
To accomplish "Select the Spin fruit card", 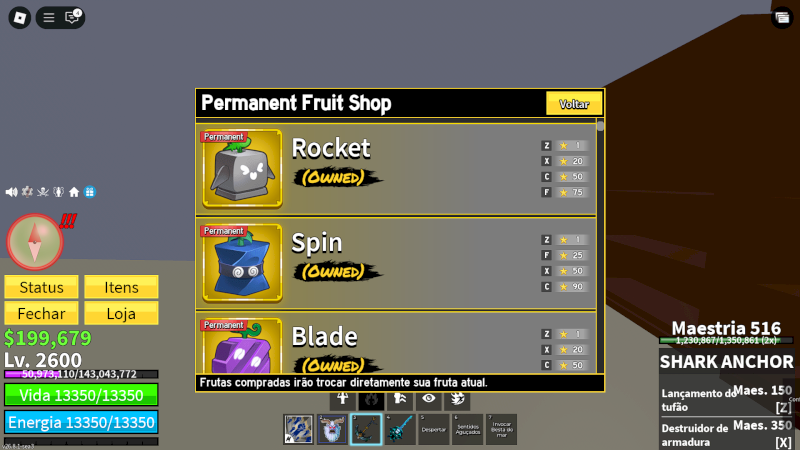I will tap(396, 263).
